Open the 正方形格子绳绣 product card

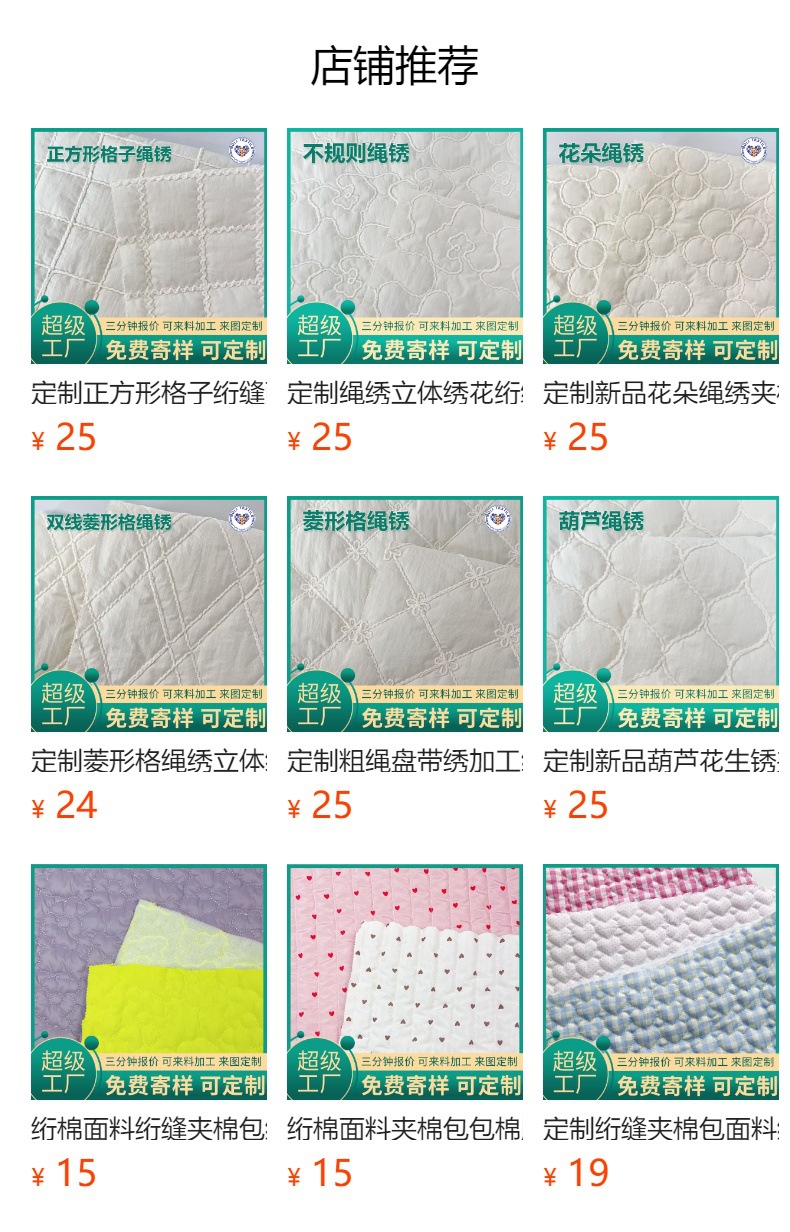click(x=148, y=246)
